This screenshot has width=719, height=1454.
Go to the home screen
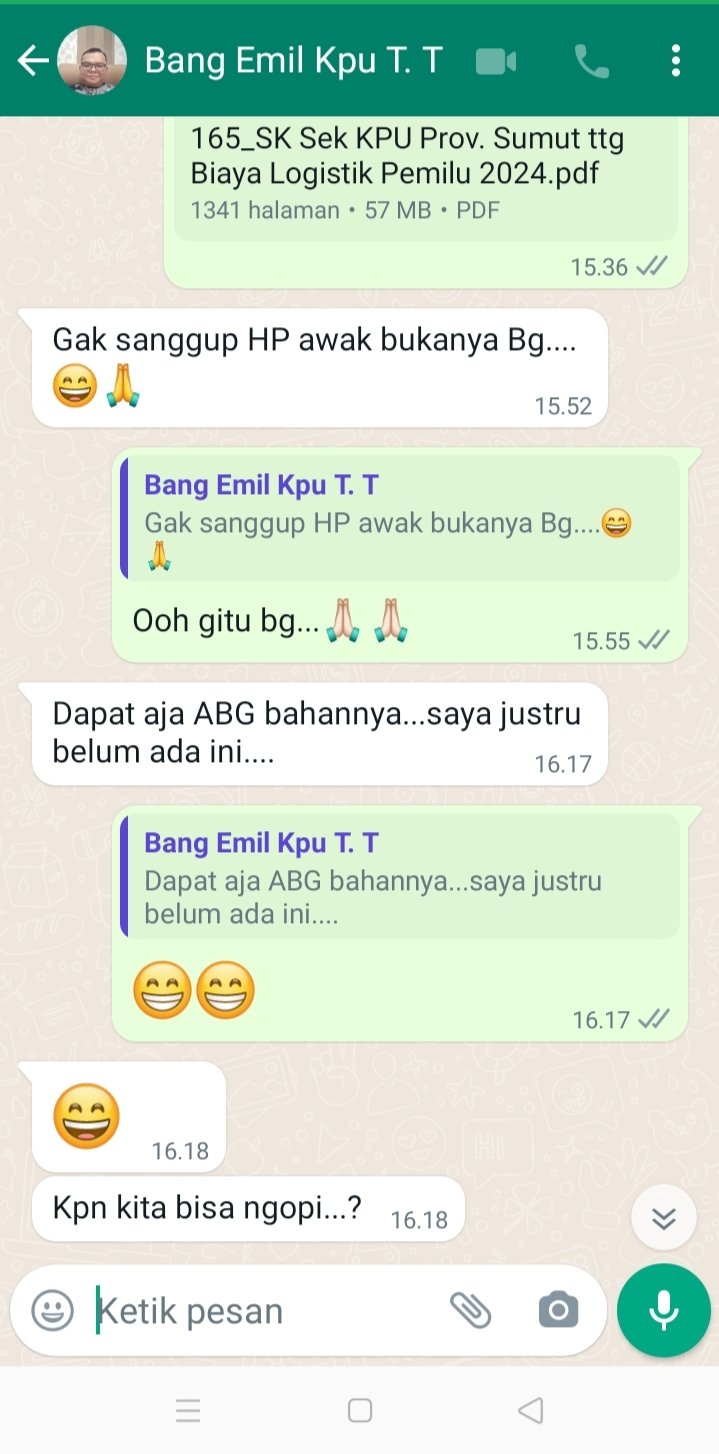coord(360,1410)
